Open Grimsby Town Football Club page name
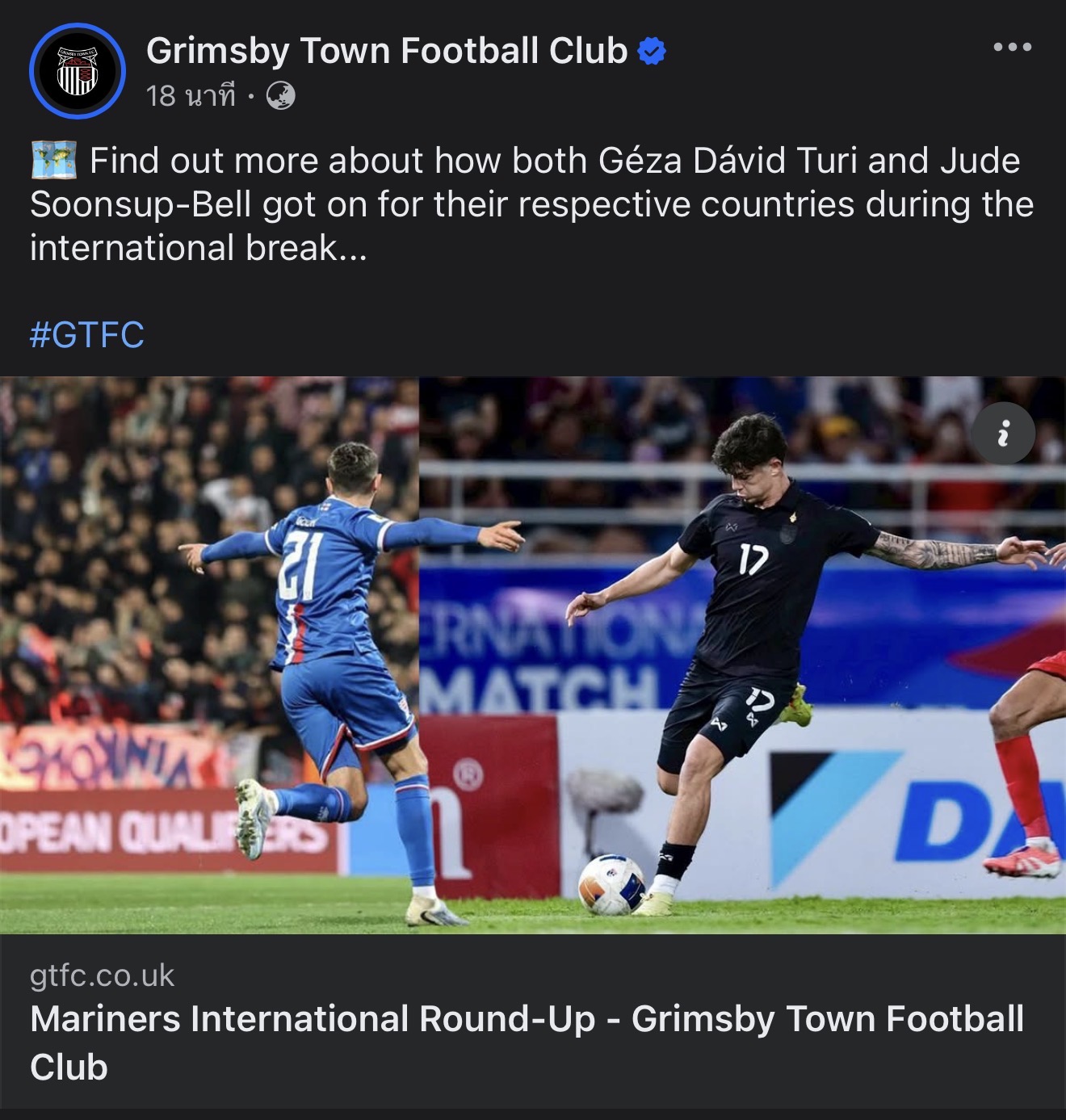Screen dimensions: 1066x1120 click(387, 51)
